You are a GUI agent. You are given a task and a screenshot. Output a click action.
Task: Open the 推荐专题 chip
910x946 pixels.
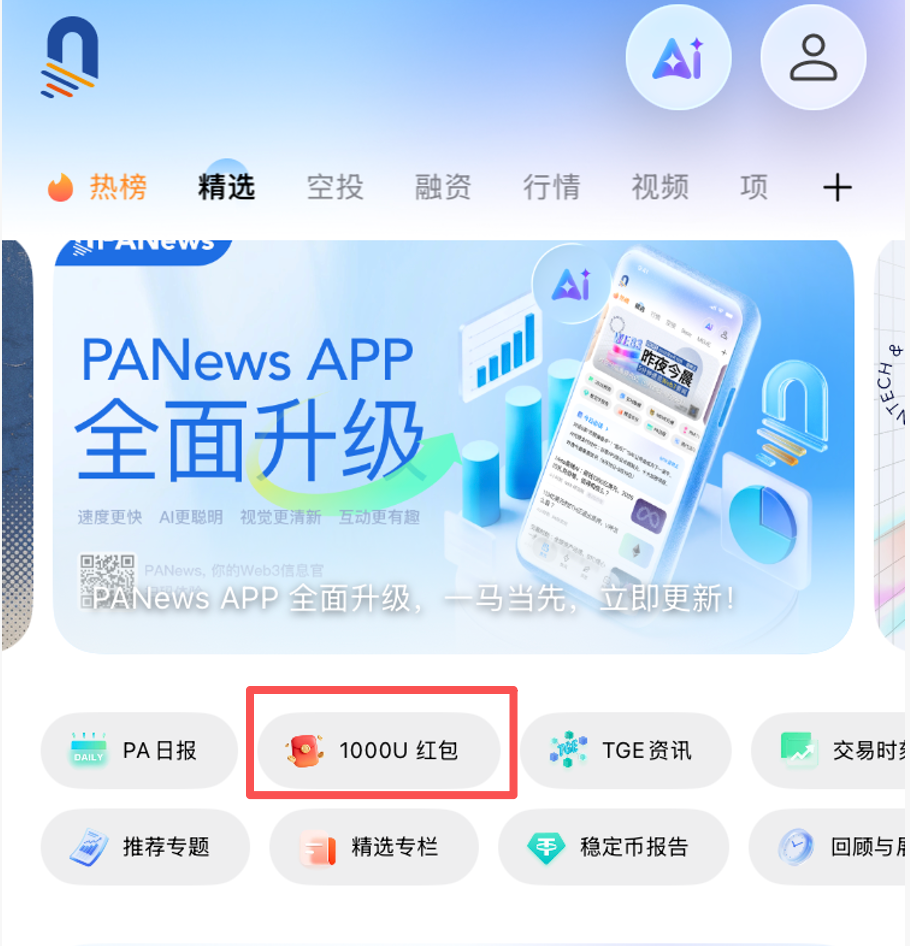145,847
